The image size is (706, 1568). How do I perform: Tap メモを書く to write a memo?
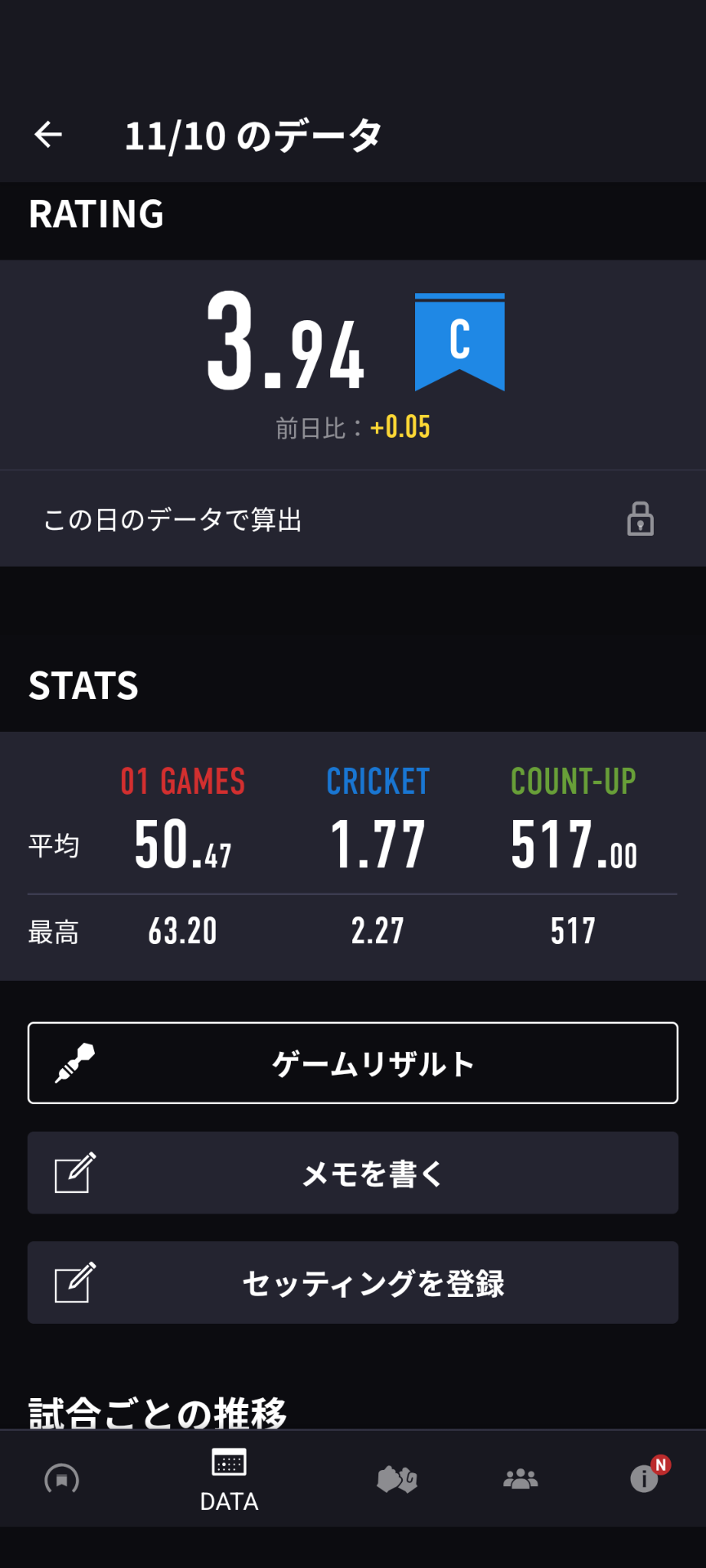(x=353, y=1173)
